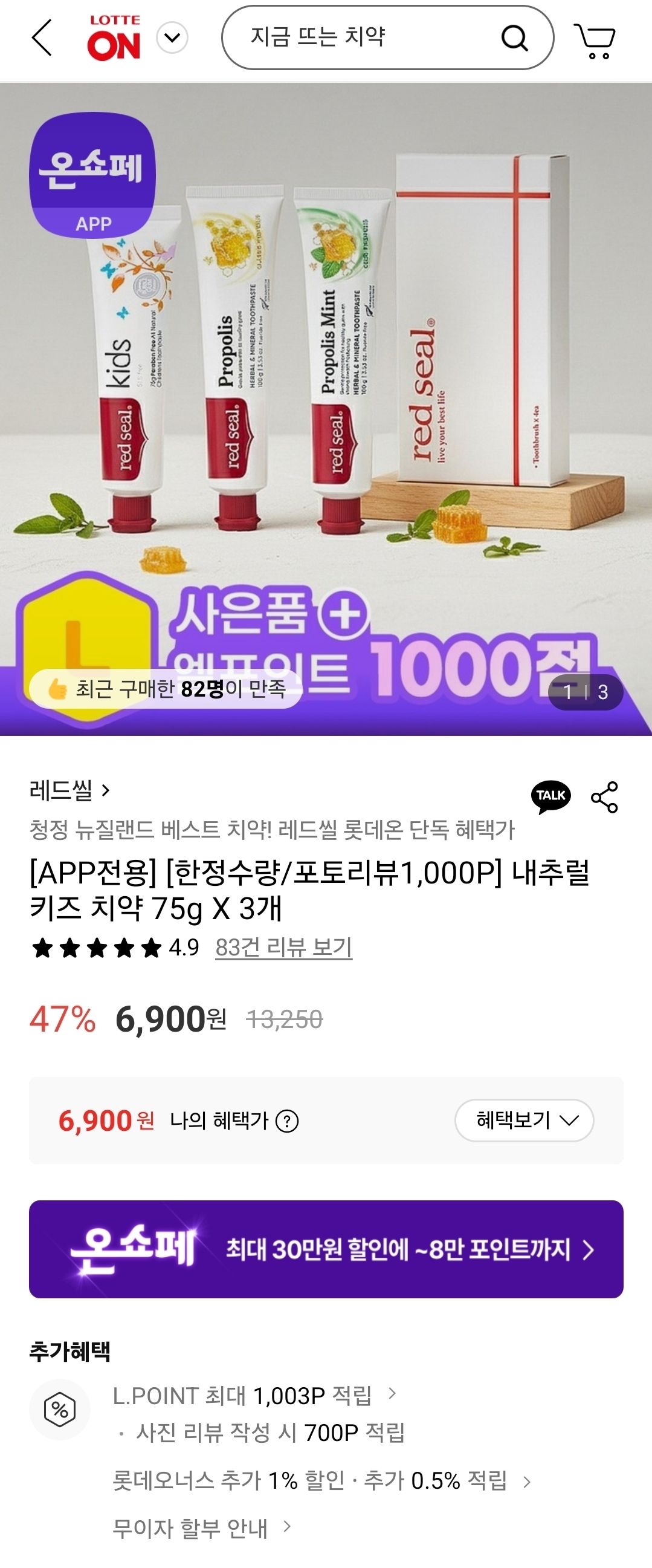This screenshot has width=652, height=1568.
Task: Go back using the top-left arrow
Action: click(41, 37)
